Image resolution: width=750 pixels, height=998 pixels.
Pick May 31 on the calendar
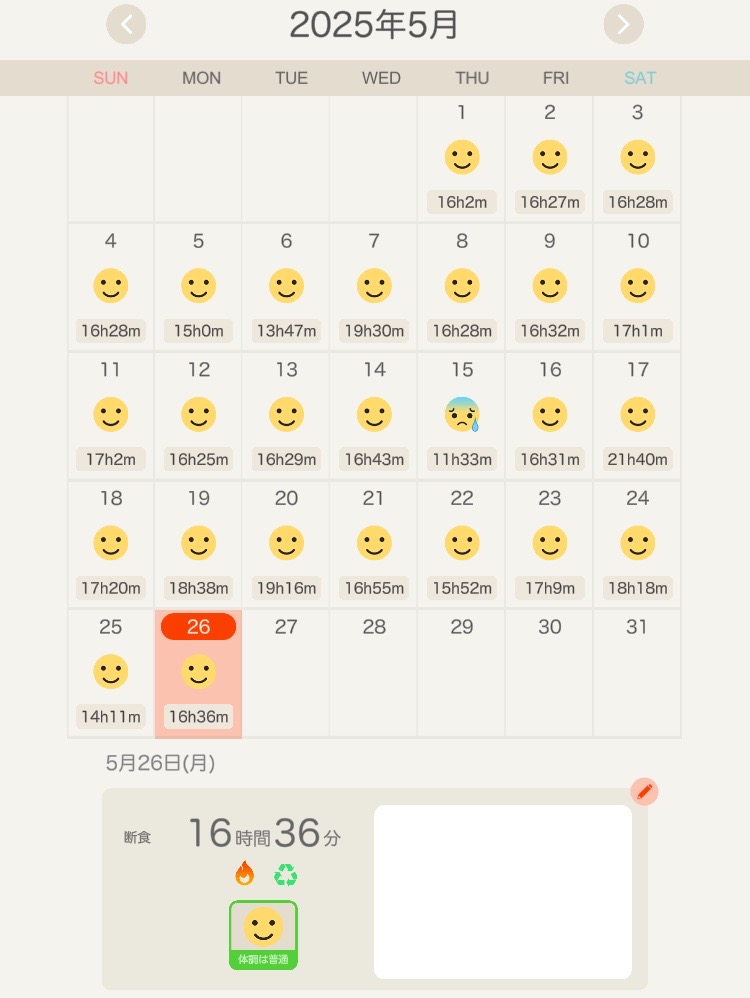[637, 673]
